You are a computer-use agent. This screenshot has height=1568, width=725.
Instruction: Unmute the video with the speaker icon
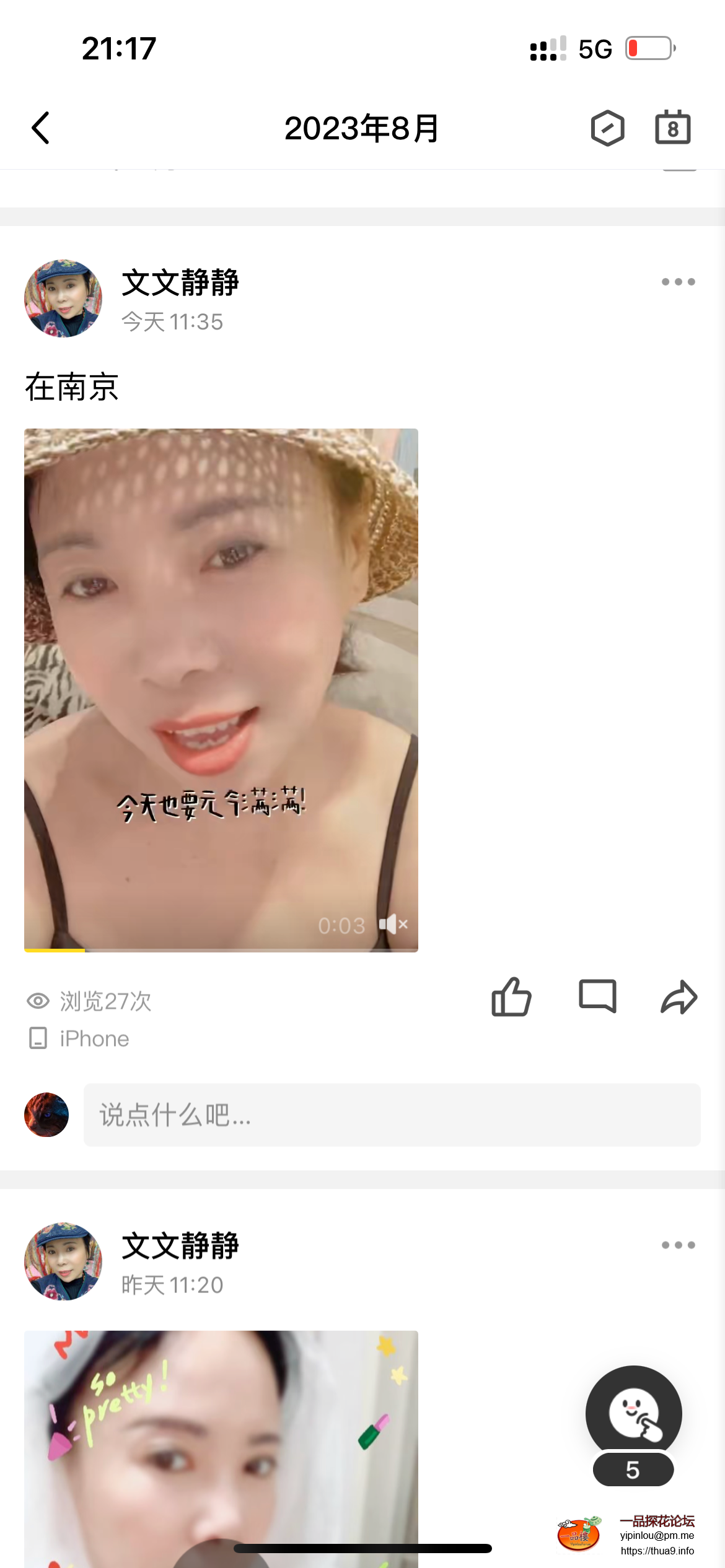point(393,925)
